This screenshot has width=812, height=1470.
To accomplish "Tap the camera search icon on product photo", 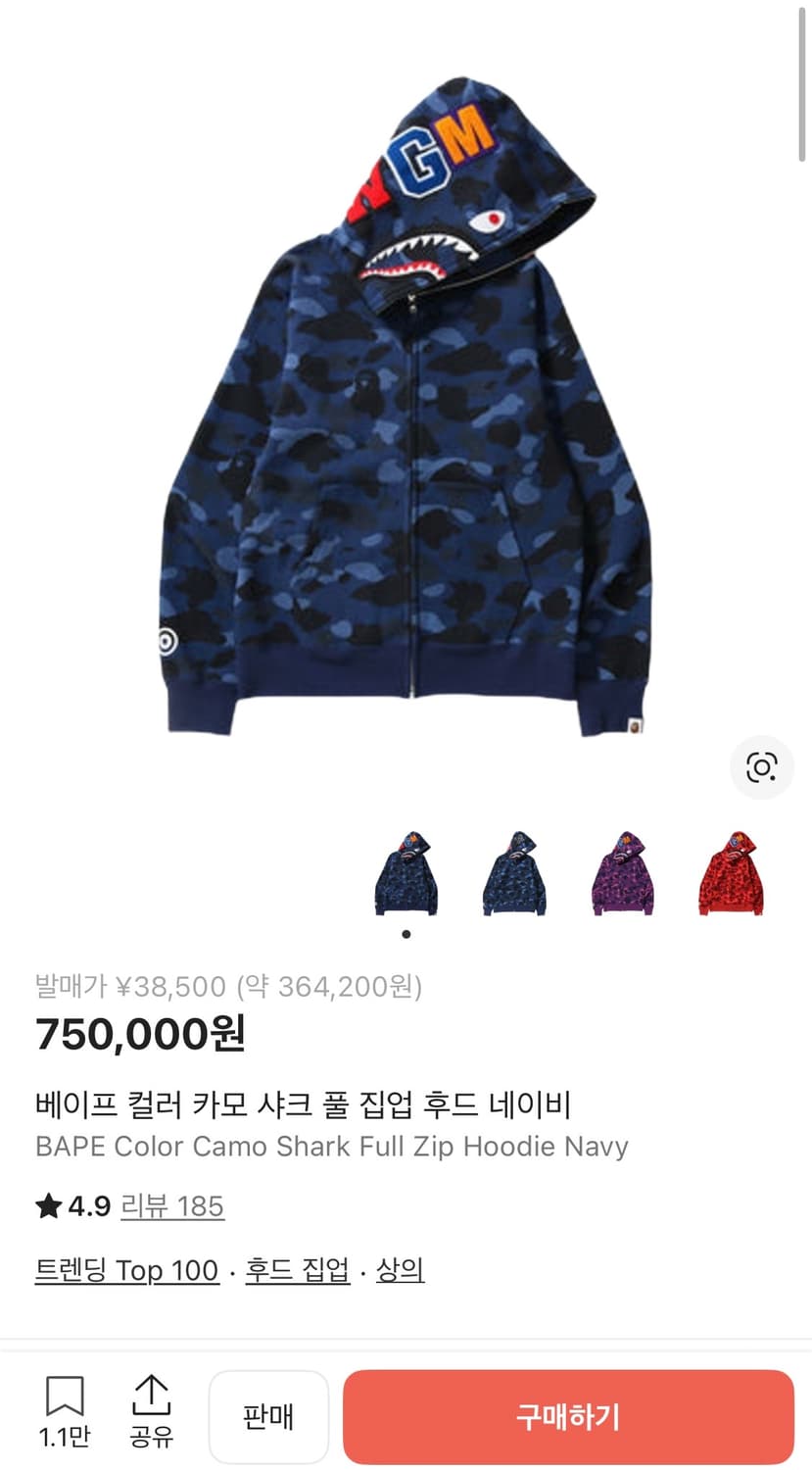I will tap(761, 768).
